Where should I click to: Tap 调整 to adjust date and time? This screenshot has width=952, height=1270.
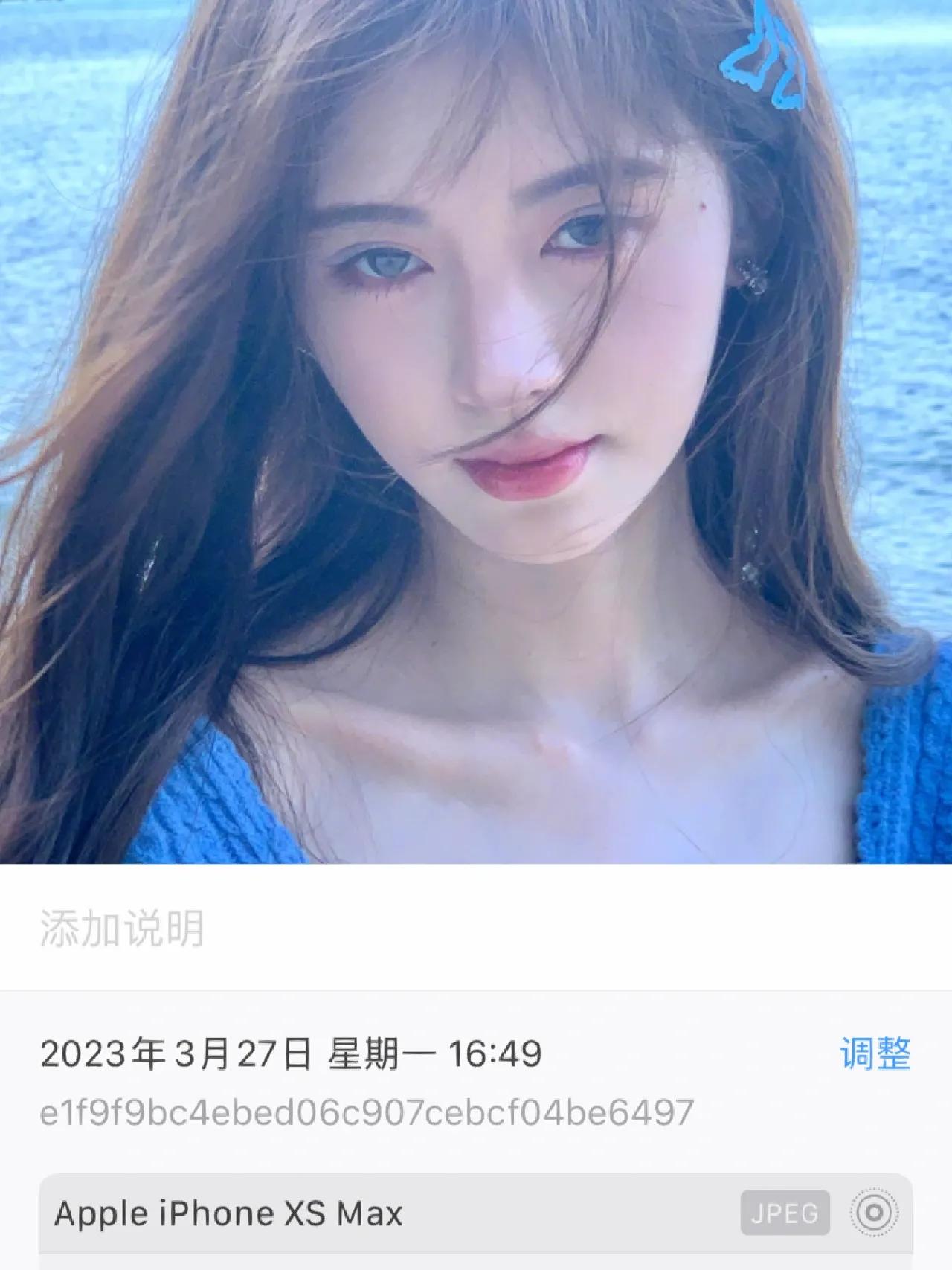tap(875, 1053)
